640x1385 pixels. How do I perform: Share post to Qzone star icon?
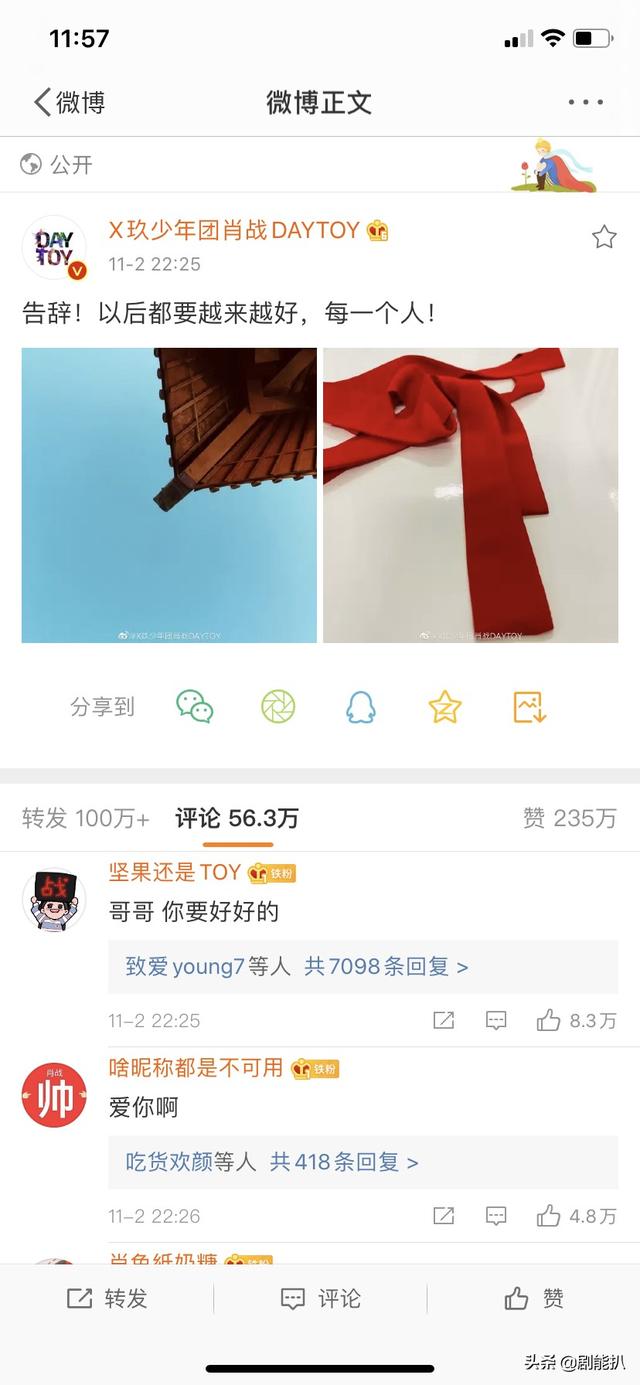pyautogui.click(x=444, y=707)
